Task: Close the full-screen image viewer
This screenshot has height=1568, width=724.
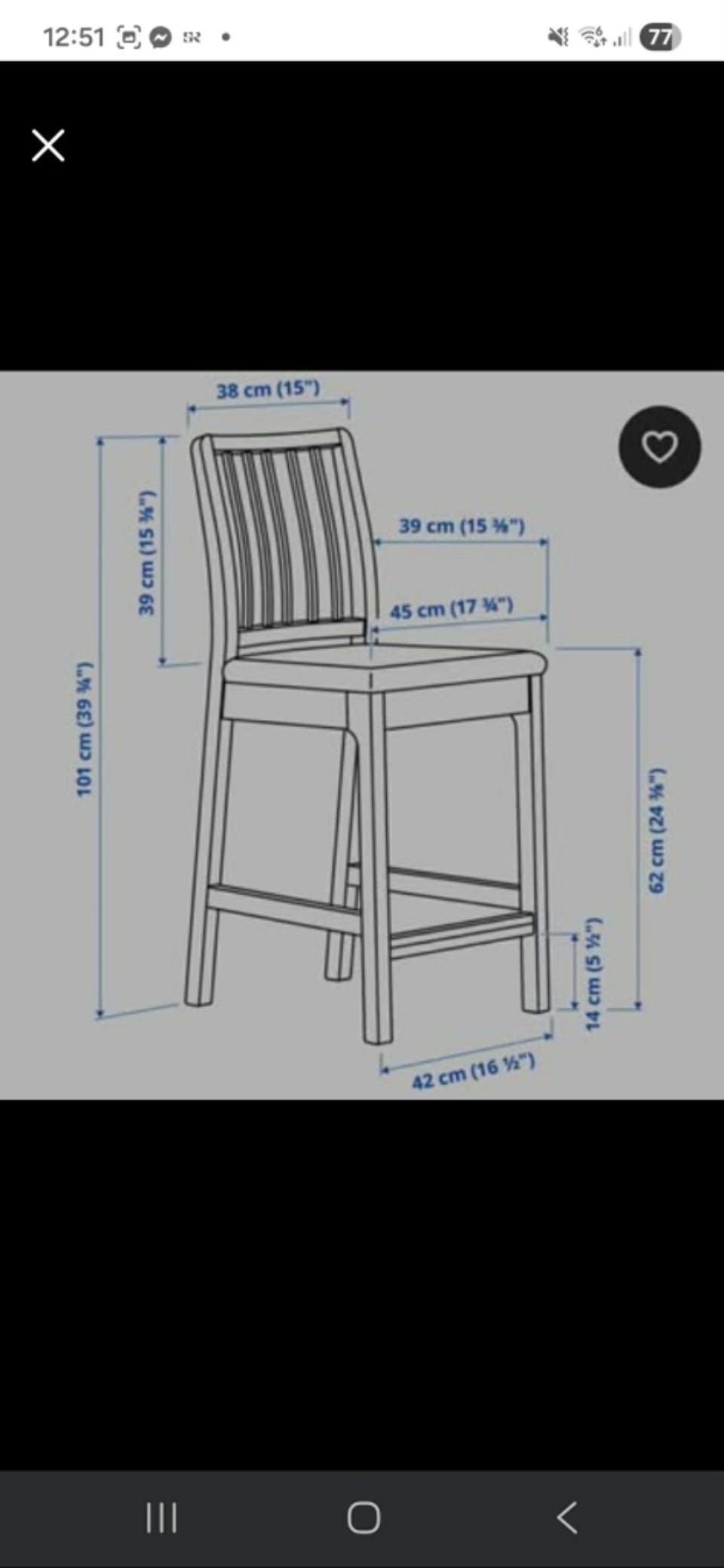Action: click(x=48, y=145)
